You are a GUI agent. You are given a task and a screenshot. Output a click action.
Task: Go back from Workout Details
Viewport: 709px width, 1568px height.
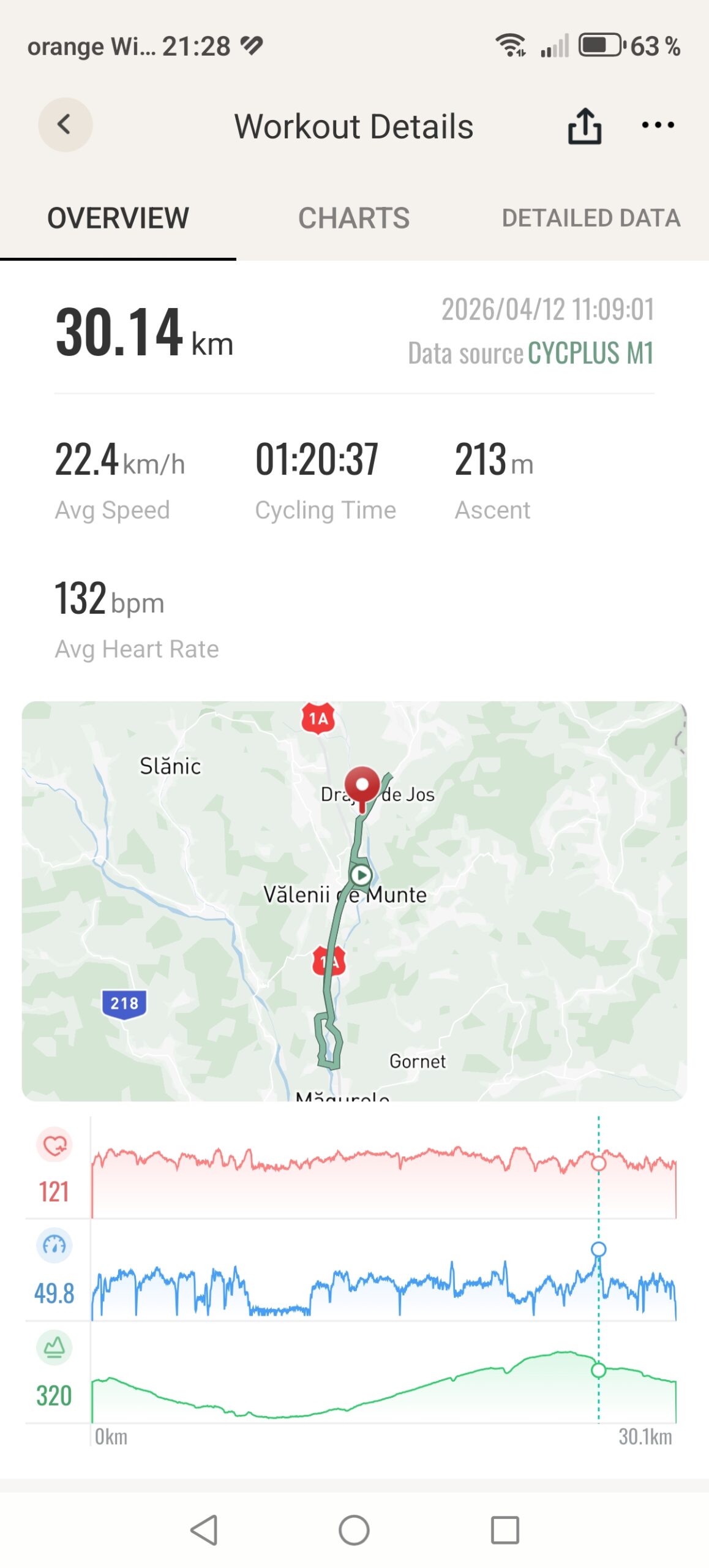(x=65, y=125)
